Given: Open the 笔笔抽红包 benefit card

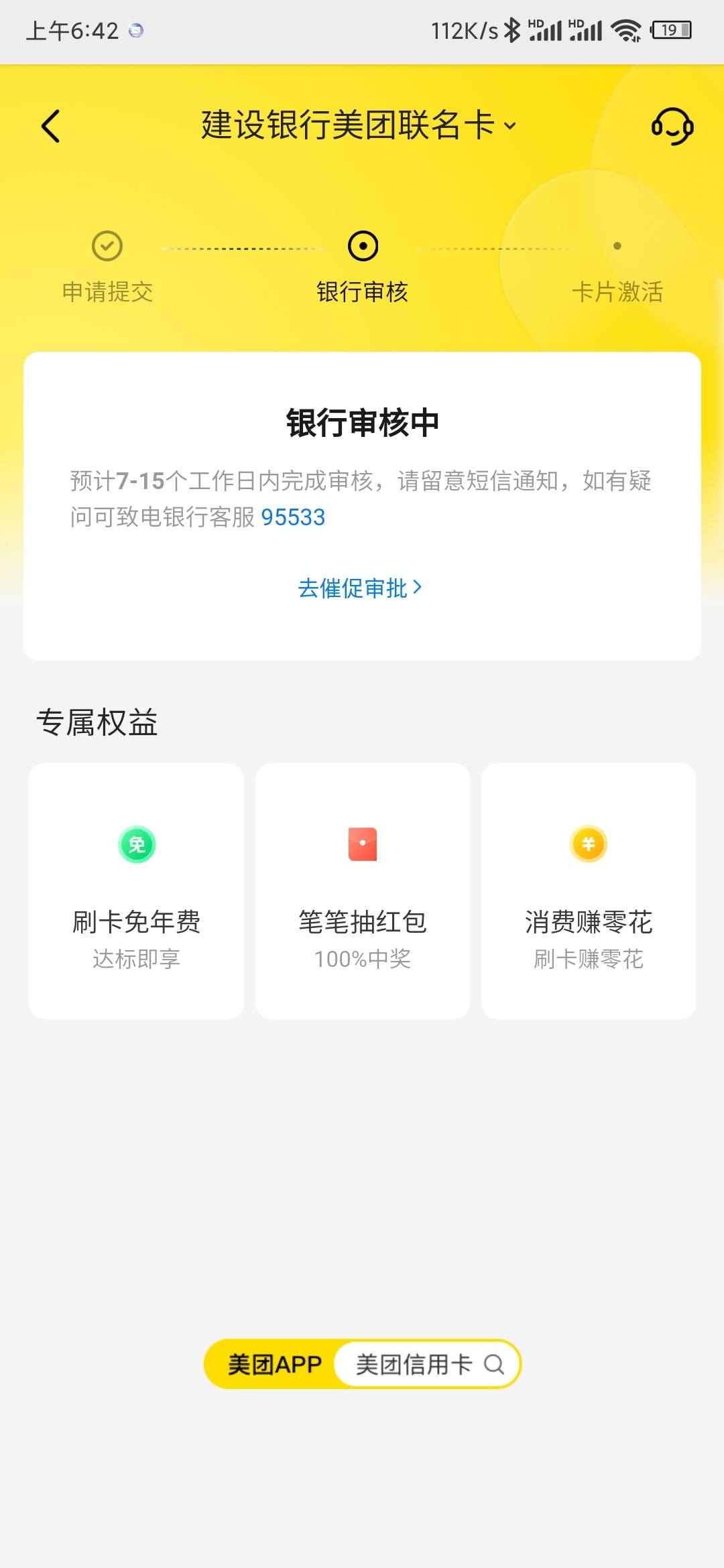Looking at the screenshot, I should pos(362,891).
